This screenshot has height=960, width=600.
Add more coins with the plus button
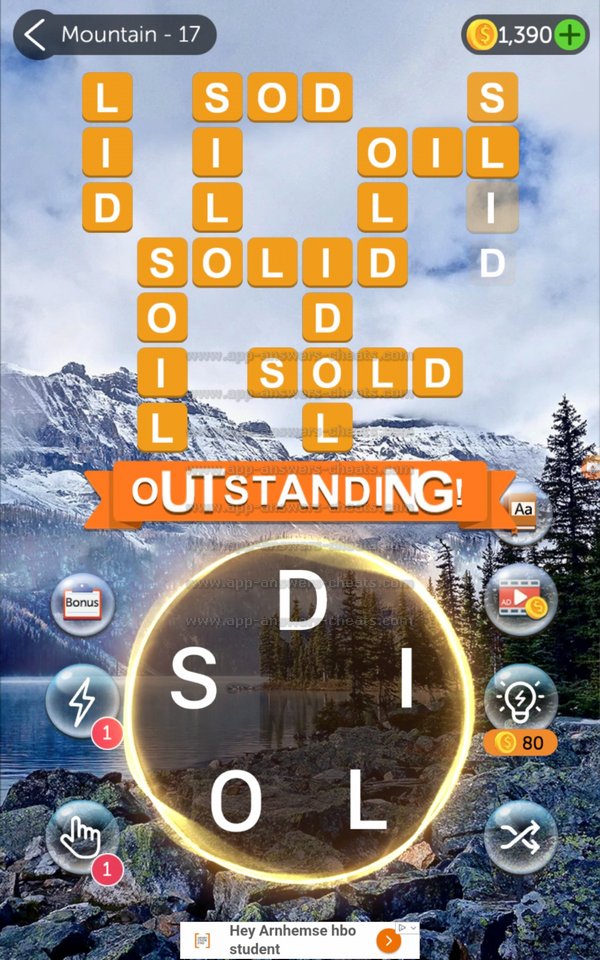coord(571,35)
